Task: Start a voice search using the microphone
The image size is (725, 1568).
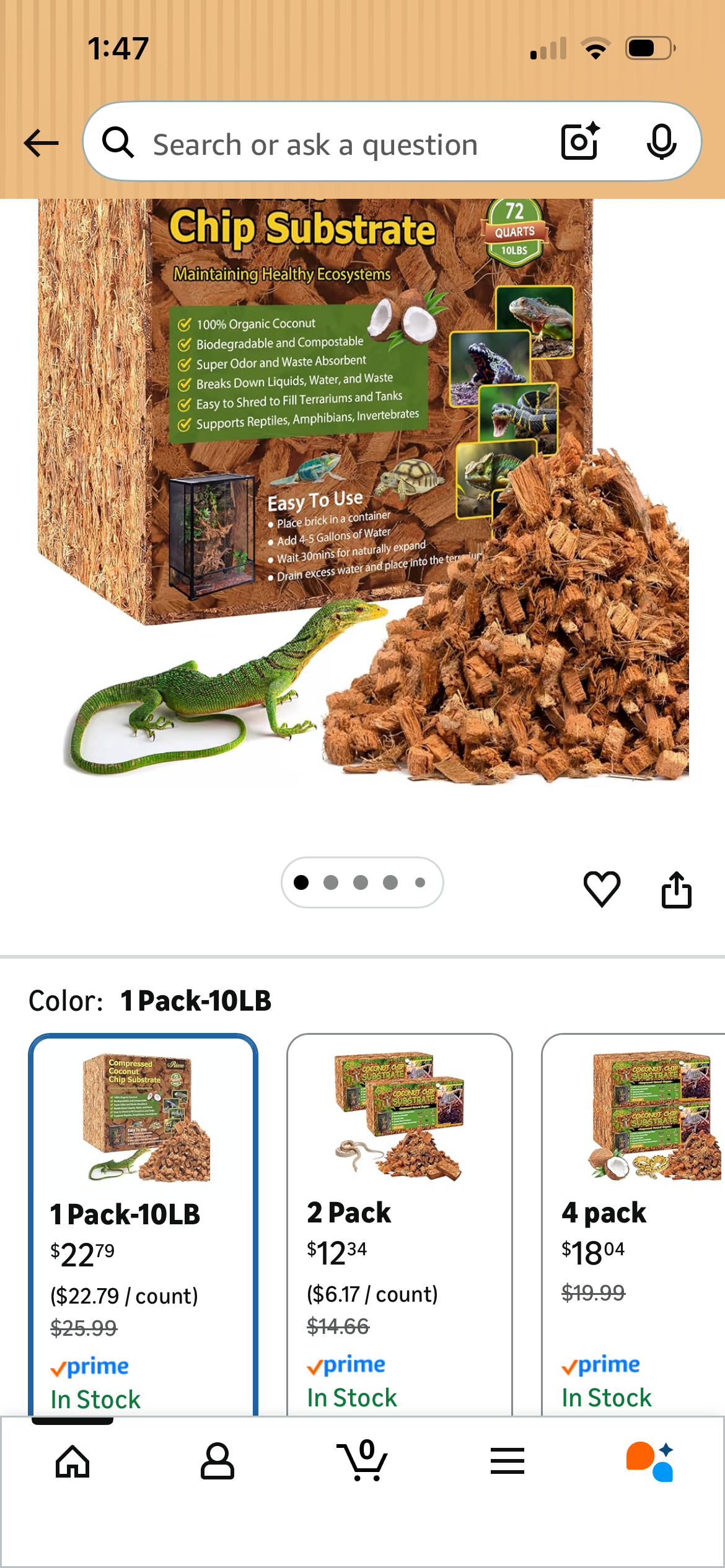Action: pos(662,142)
